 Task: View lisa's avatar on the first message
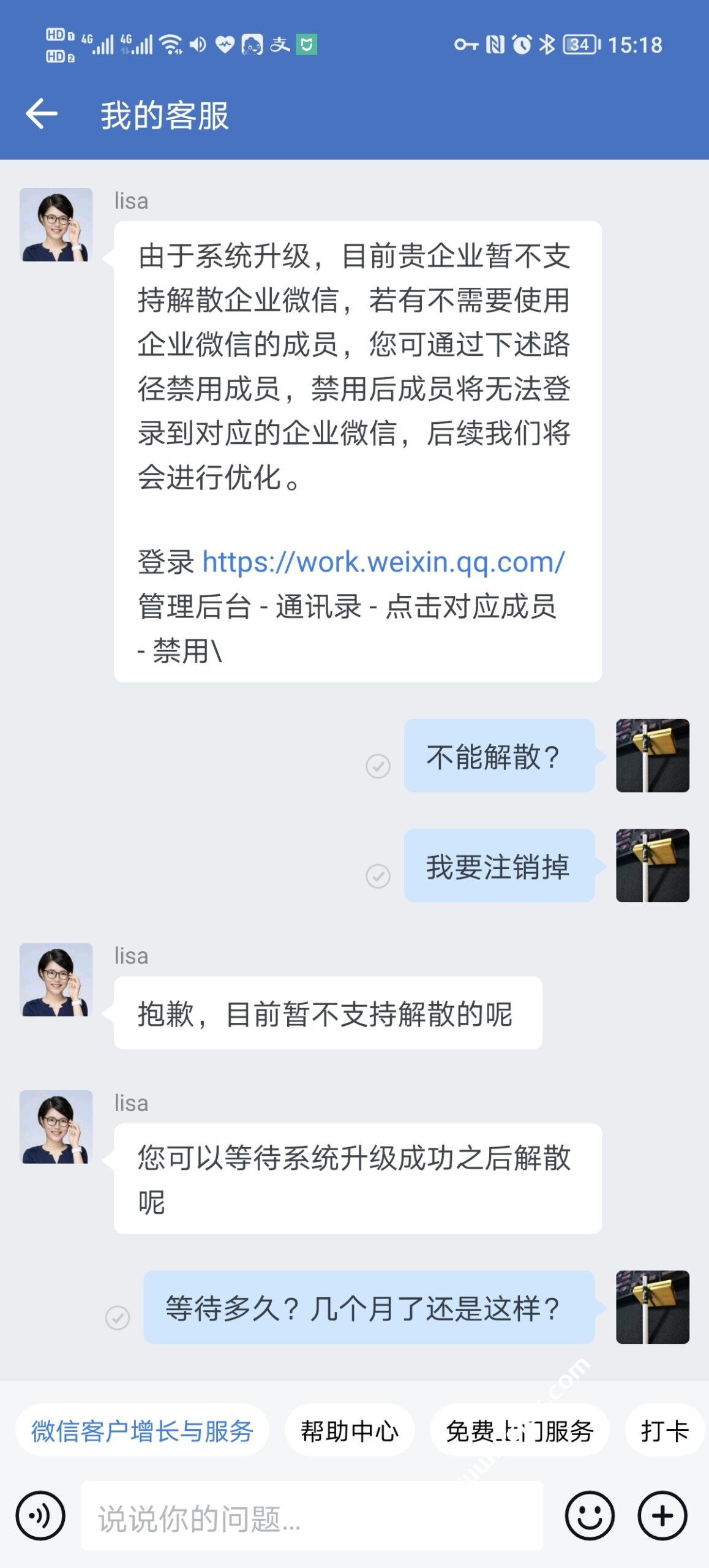pyautogui.click(x=56, y=225)
